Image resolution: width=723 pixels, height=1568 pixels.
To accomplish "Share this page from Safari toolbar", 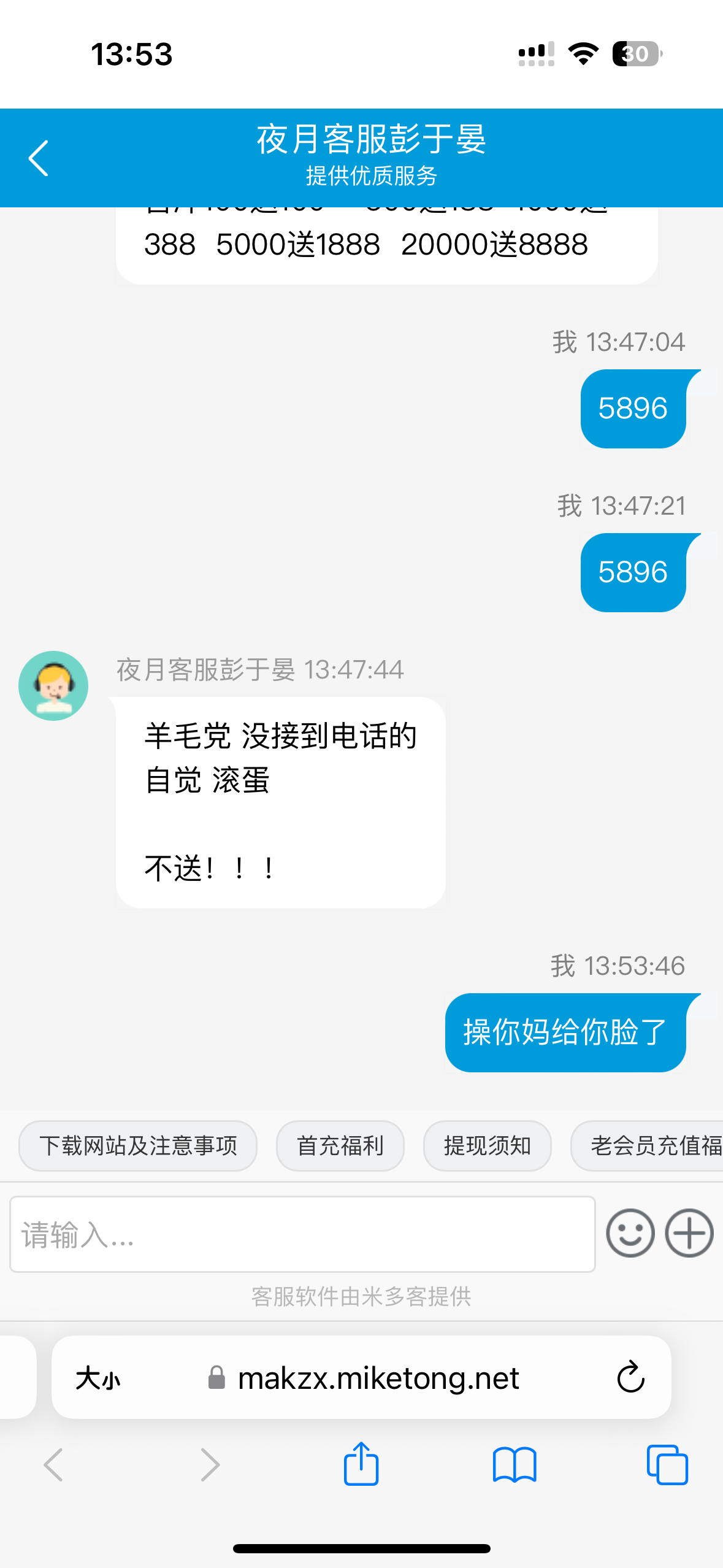I will (361, 1464).
